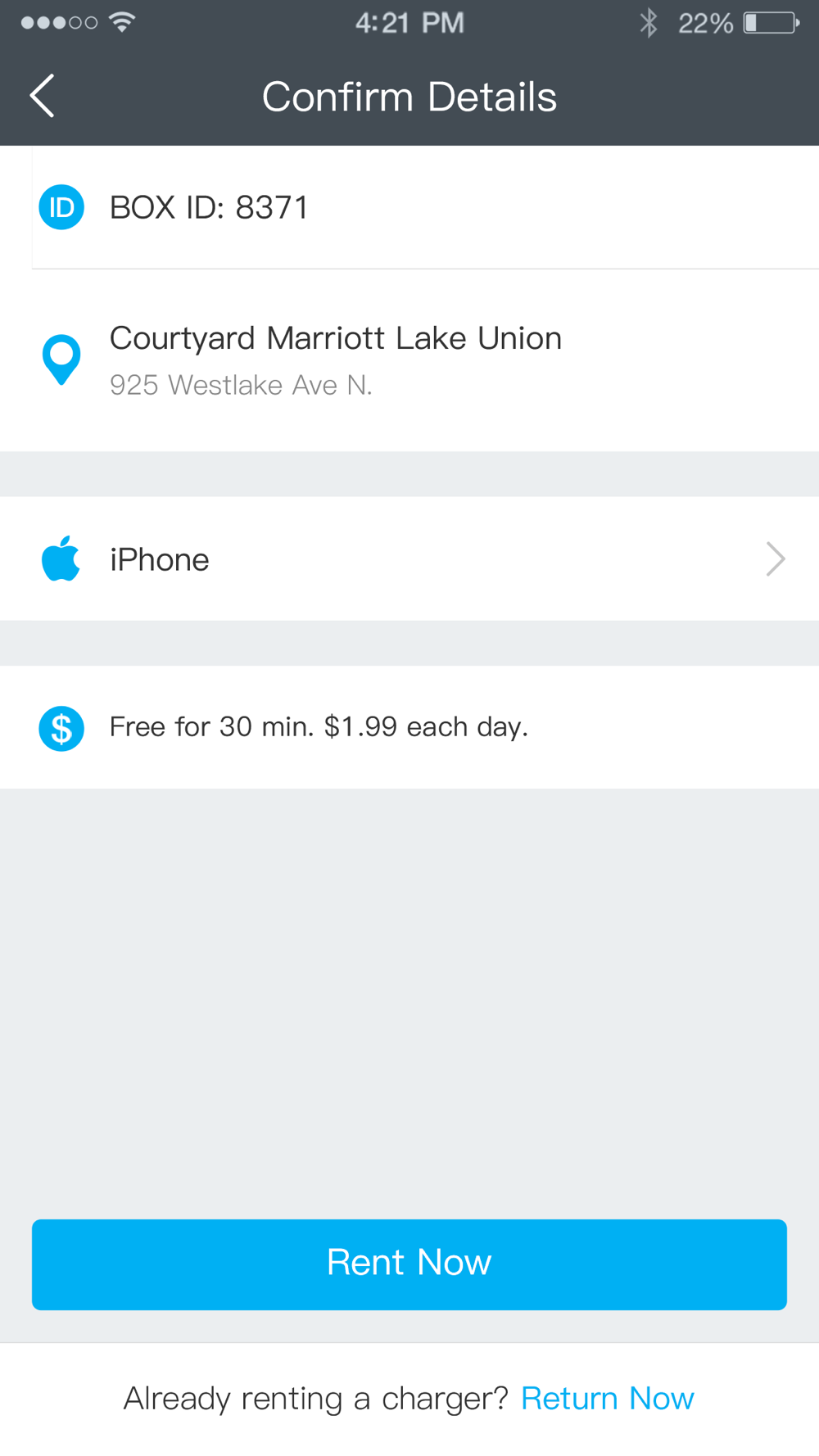Viewport: 819px width, 1456px height.
Task: Open the iPhone device type row
Action: click(409, 558)
